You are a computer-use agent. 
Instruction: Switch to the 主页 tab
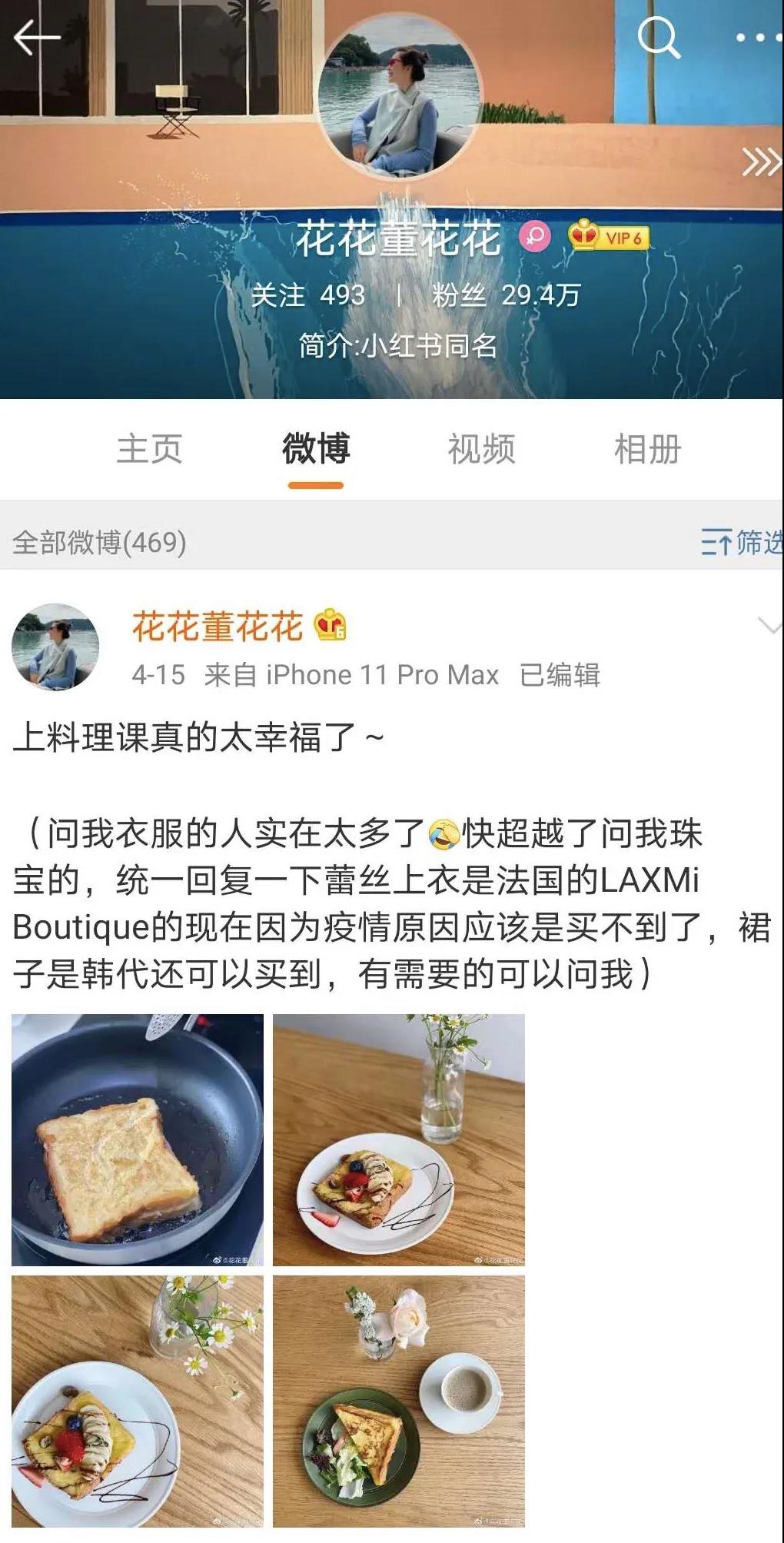coord(149,449)
